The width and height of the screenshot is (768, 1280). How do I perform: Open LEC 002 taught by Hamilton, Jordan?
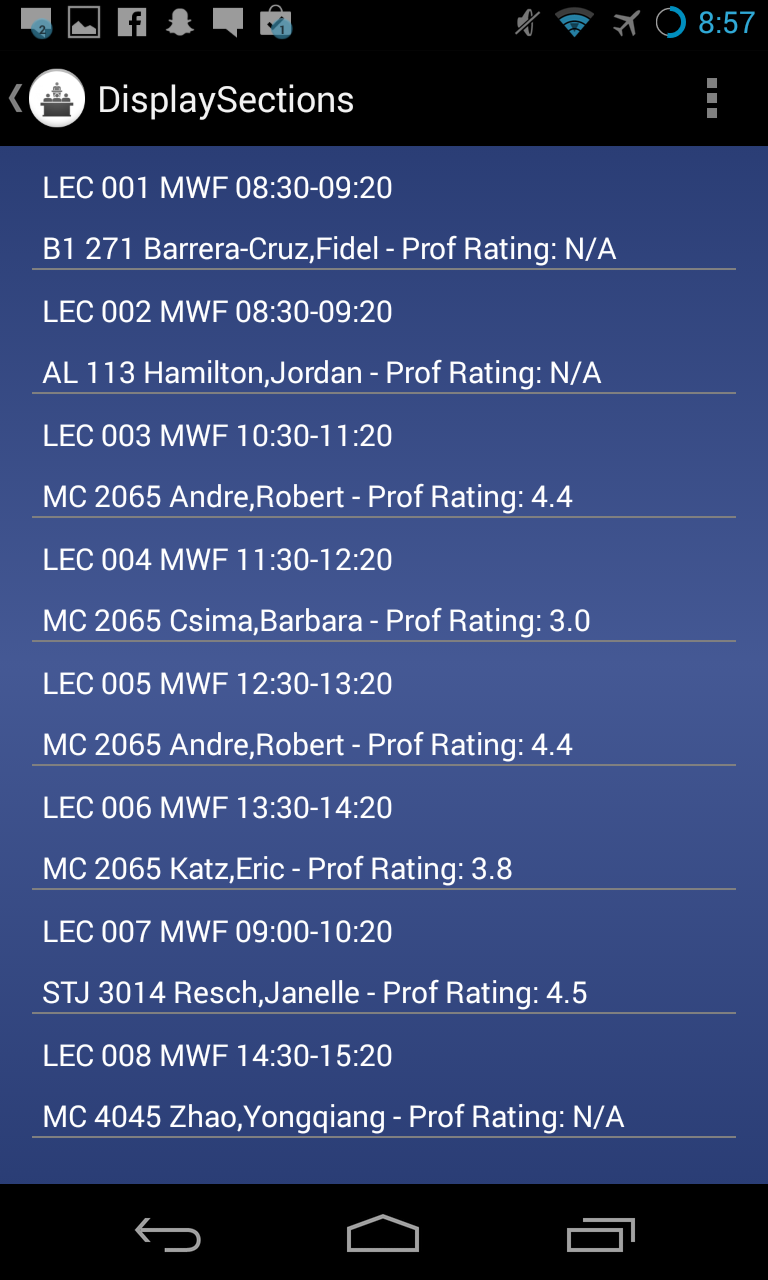tap(384, 342)
